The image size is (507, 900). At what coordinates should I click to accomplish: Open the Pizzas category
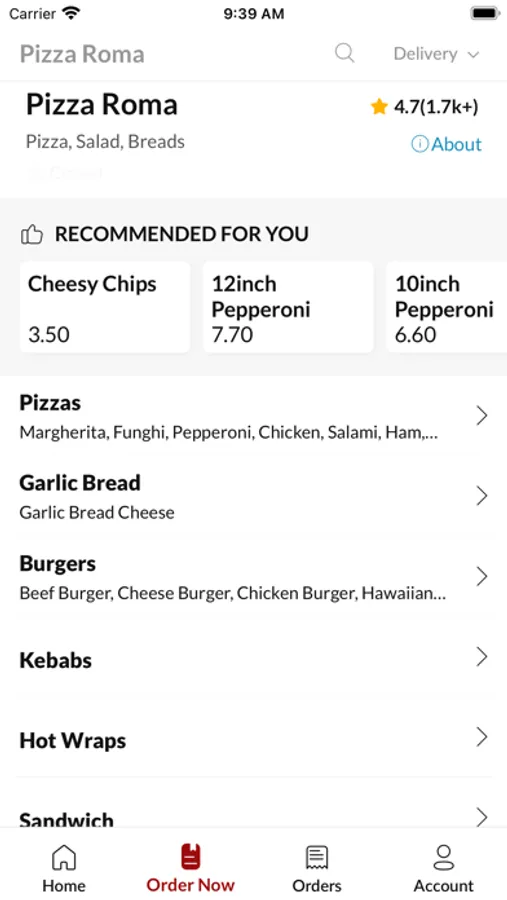coord(253,416)
